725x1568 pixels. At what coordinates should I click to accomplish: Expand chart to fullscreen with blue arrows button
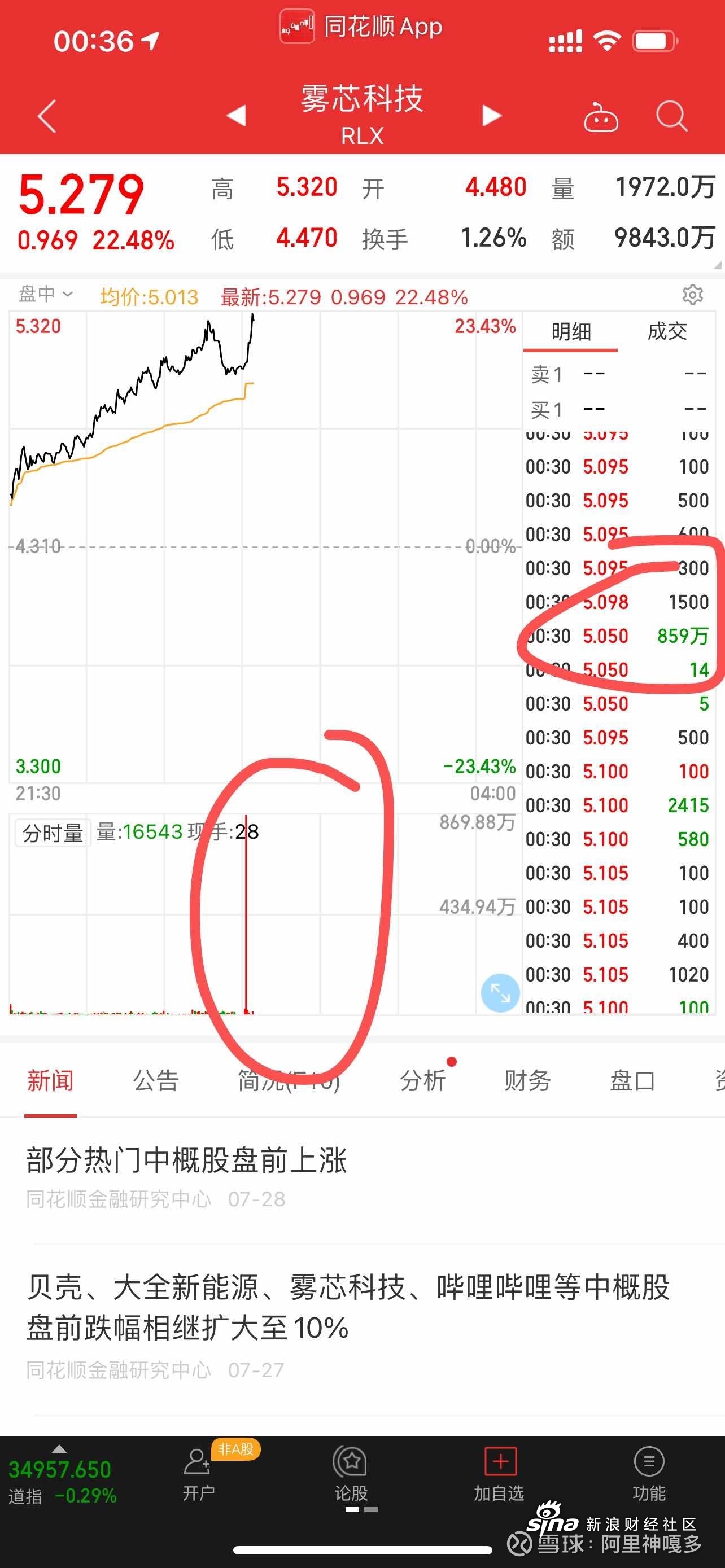[500, 993]
